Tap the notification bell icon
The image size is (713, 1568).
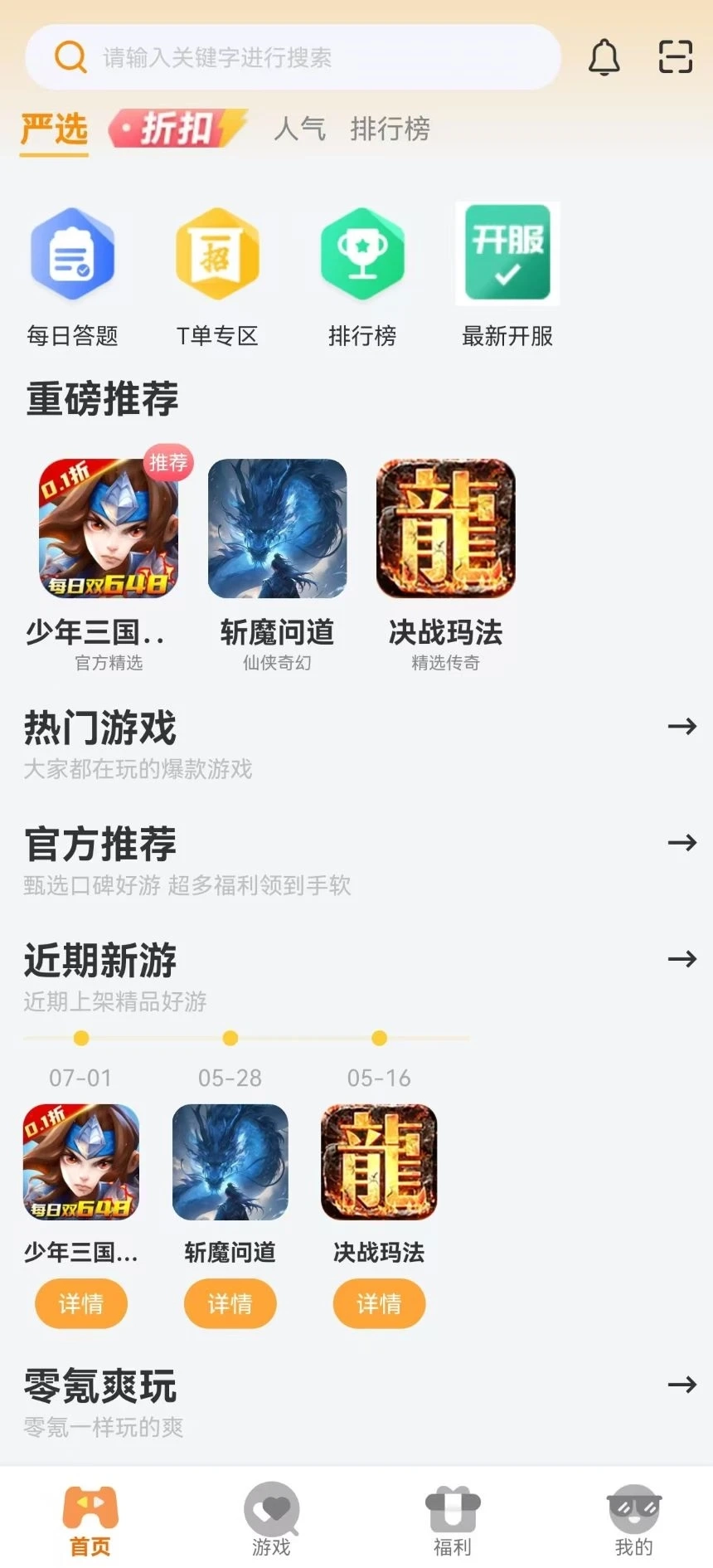point(604,56)
